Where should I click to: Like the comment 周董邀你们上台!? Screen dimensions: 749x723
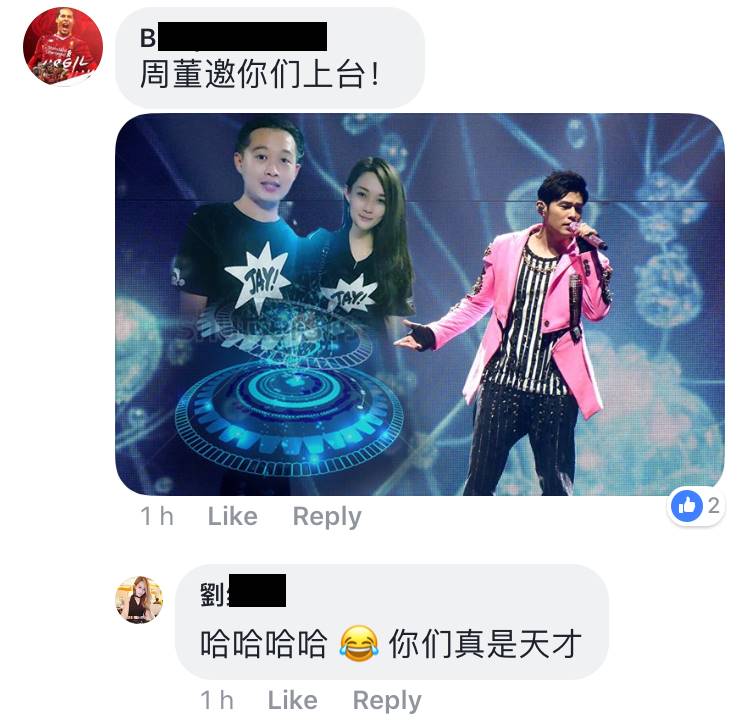tap(232, 517)
